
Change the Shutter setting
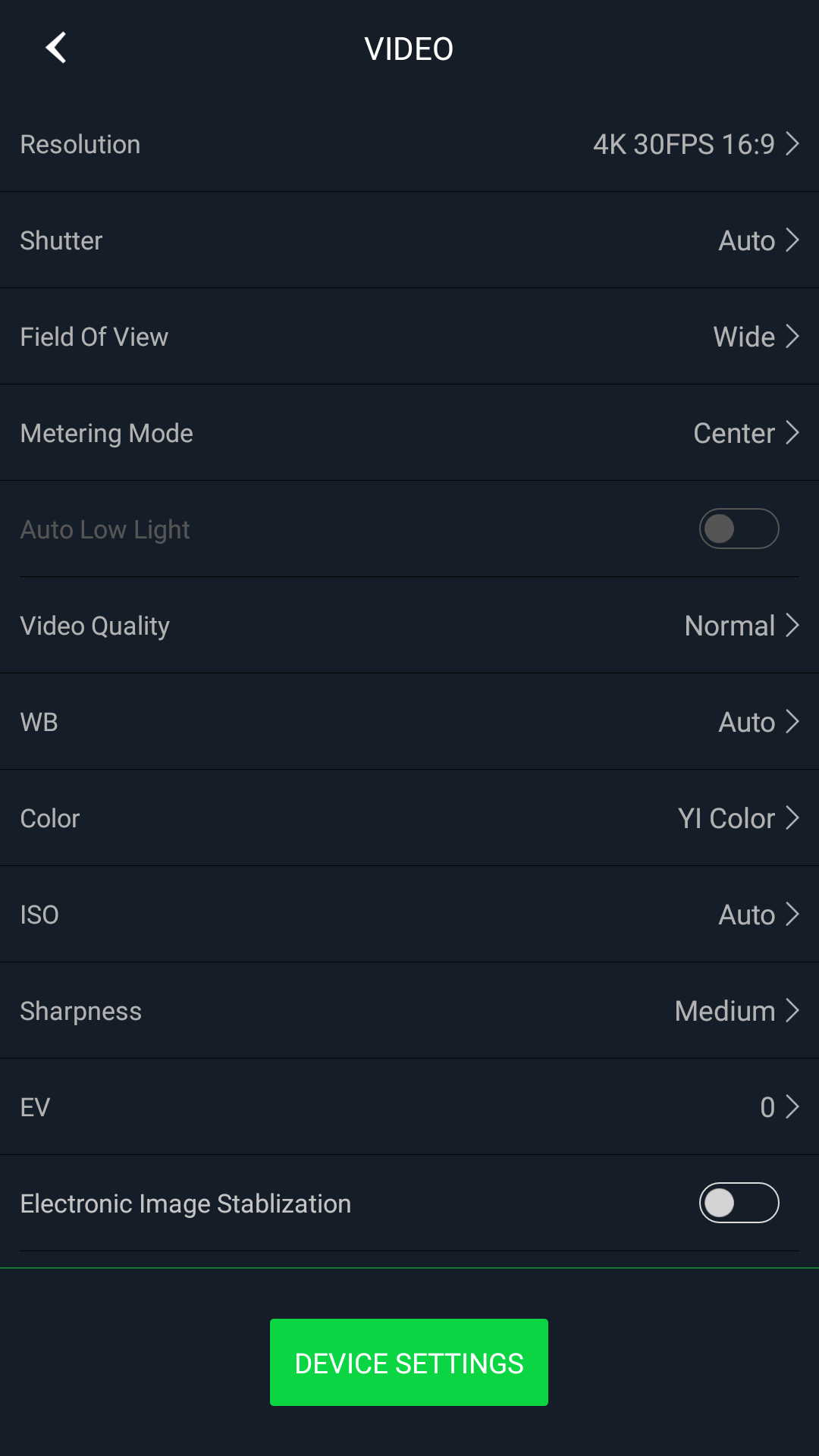coord(409,240)
